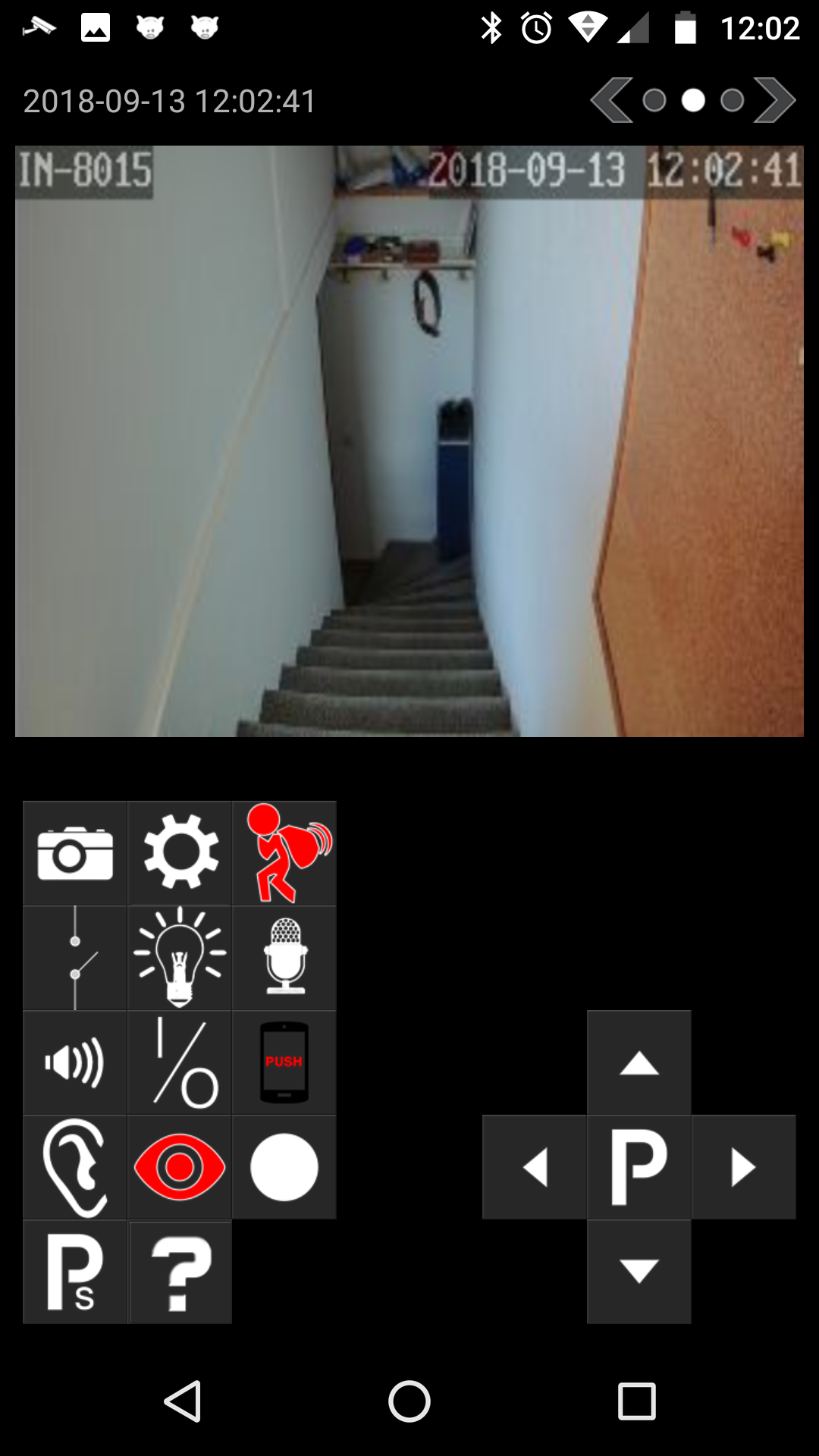Go to next camera with right chevron
Image resolution: width=819 pixels, height=1456 pixels.
774,100
